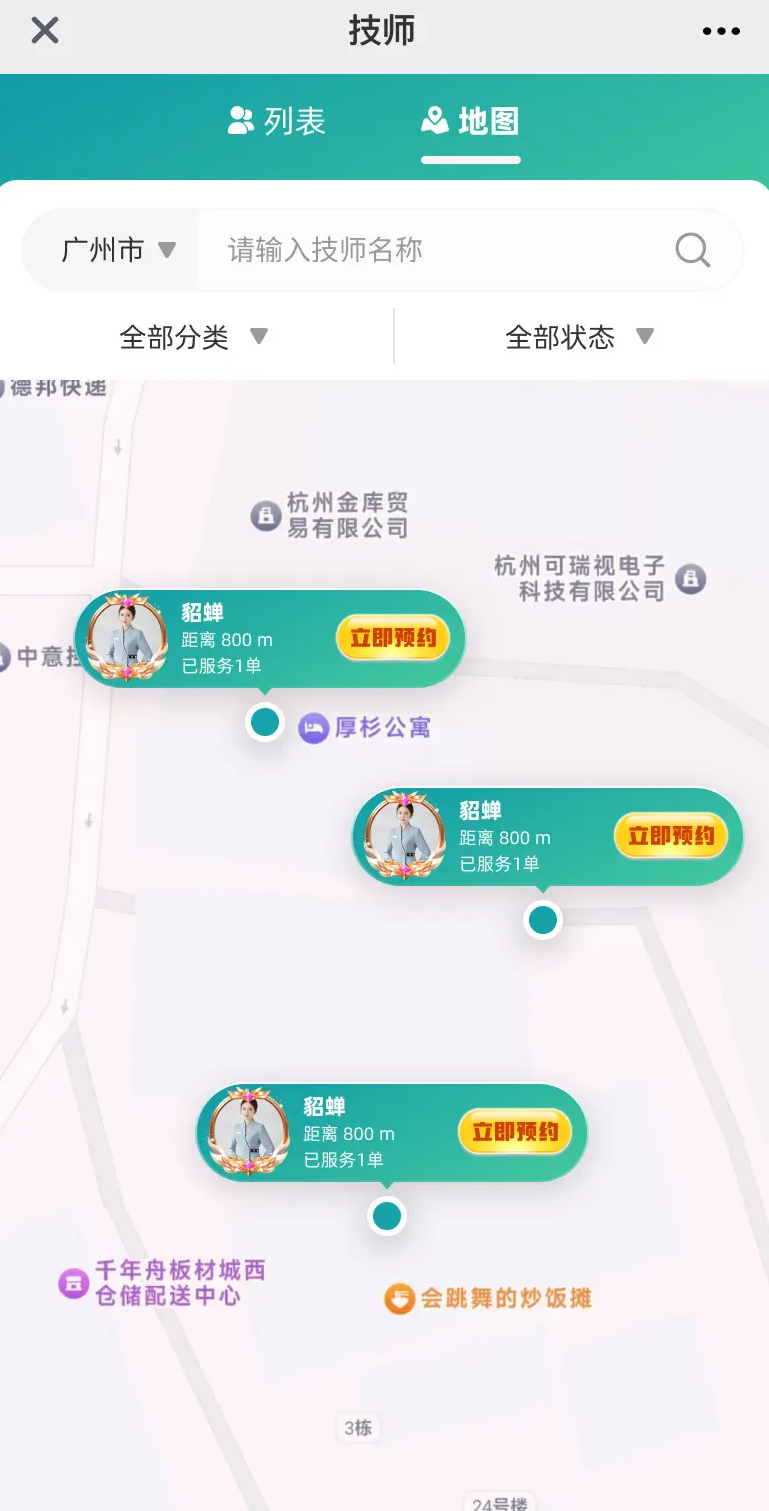Book 貂蝉 via 立即预约 beside 厚杉公寓

[x=393, y=638]
